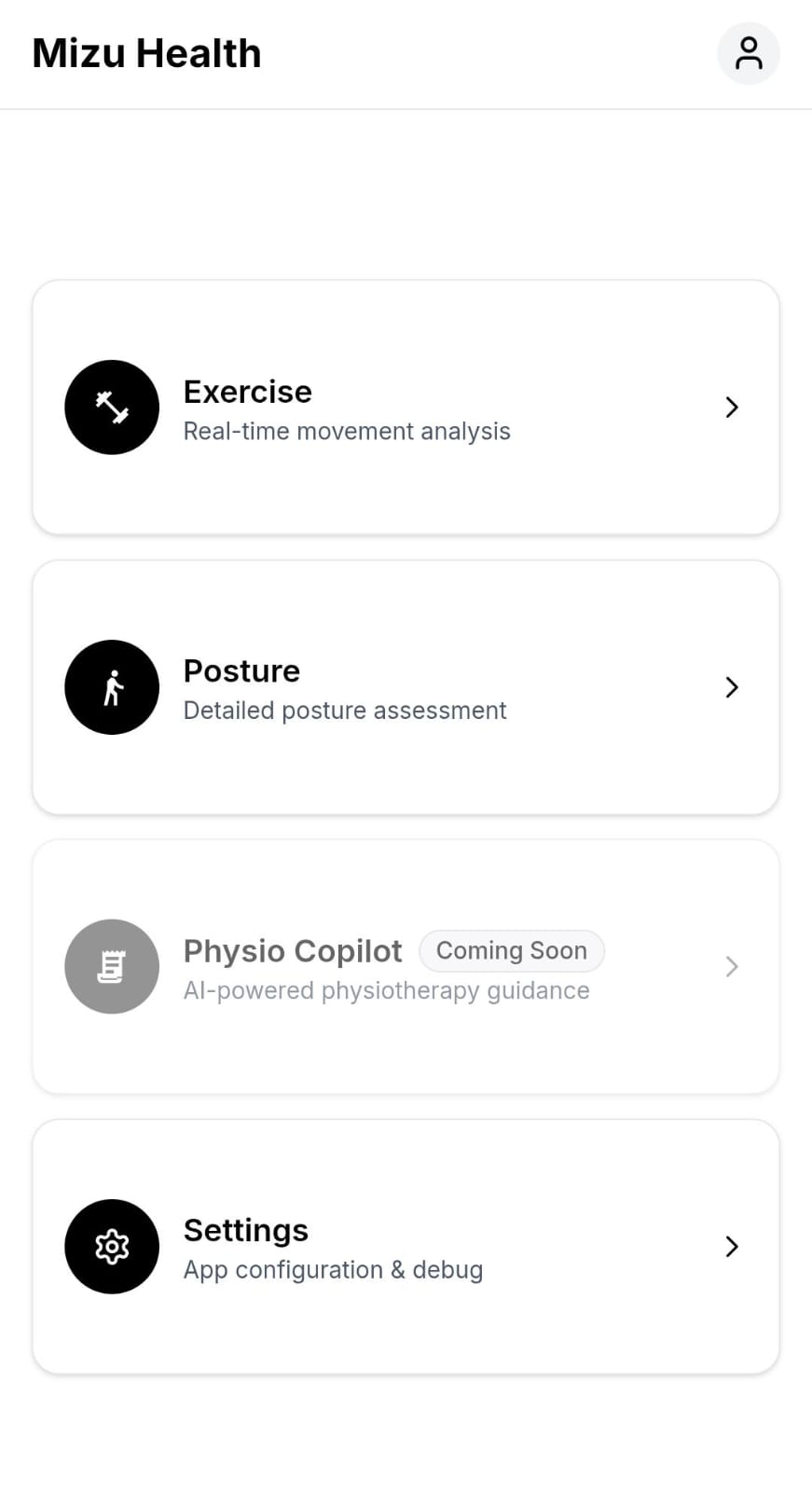Open Detailed posture assessment
This screenshot has height=1492, width=812.
click(345, 710)
